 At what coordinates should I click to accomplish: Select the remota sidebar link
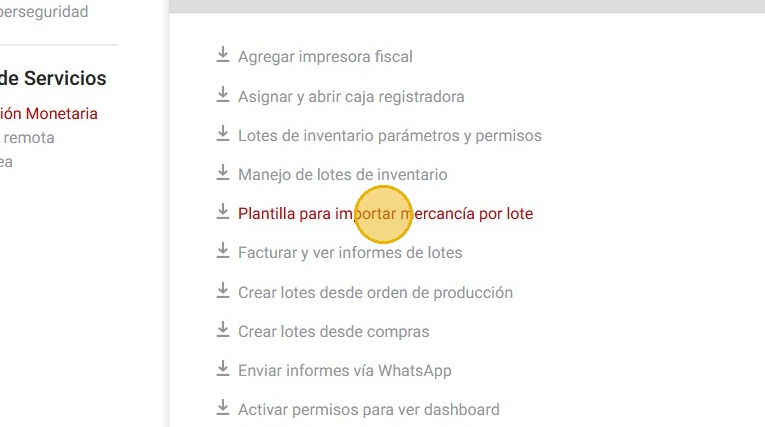tap(28, 138)
